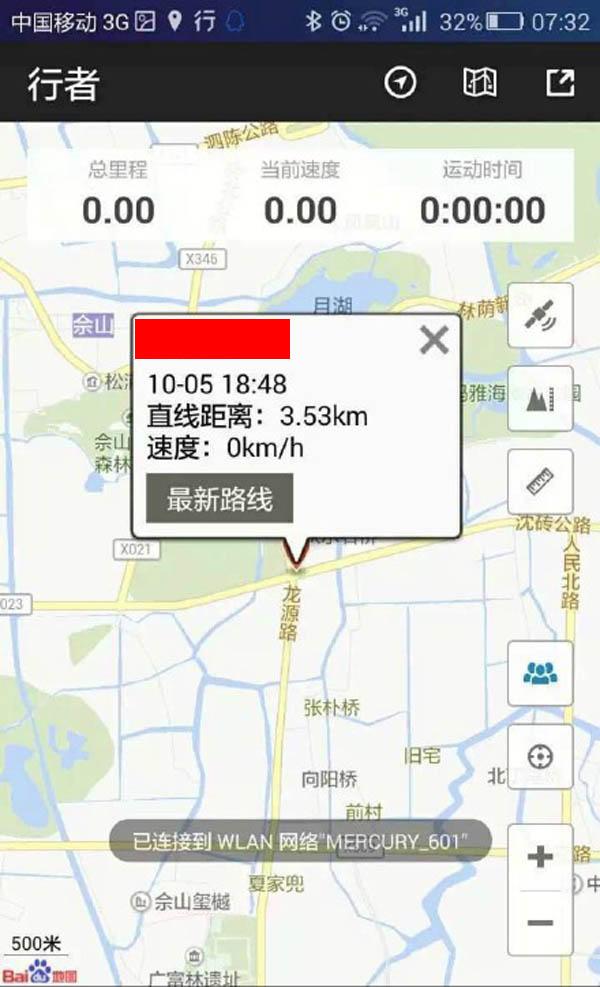
Task: Open the group members button
Action: pyautogui.click(x=540, y=673)
